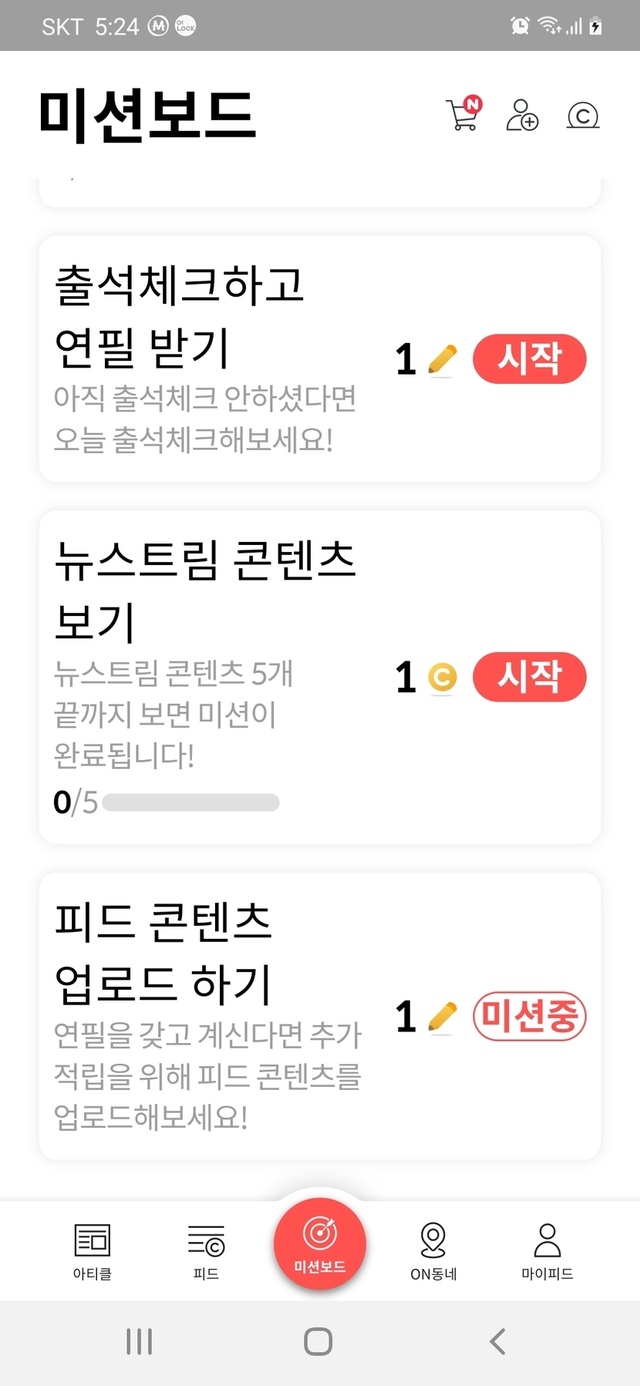Tap the add friend icon
This screenshot has width=640, height=1386.
(522, 115)
